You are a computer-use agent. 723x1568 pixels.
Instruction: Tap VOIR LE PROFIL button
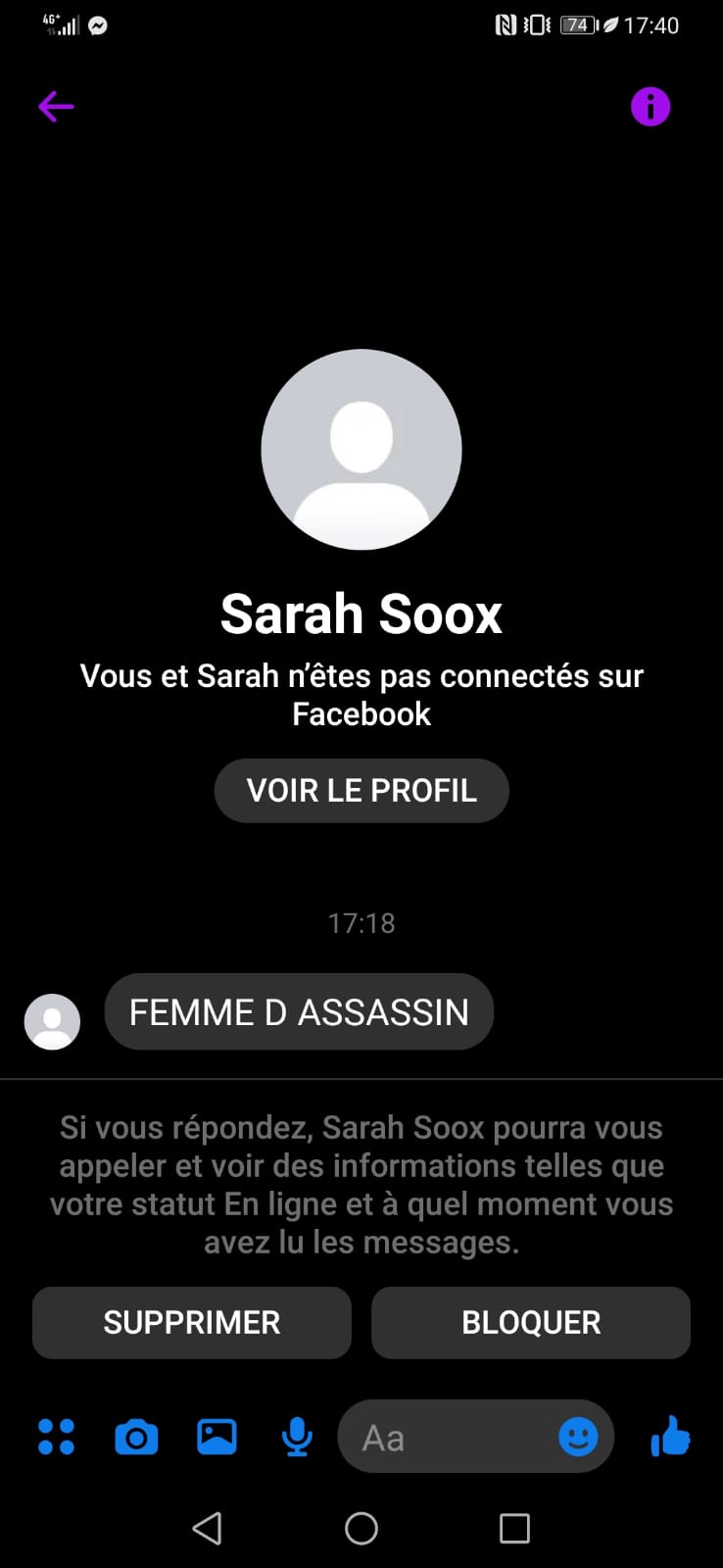point(361,791)
